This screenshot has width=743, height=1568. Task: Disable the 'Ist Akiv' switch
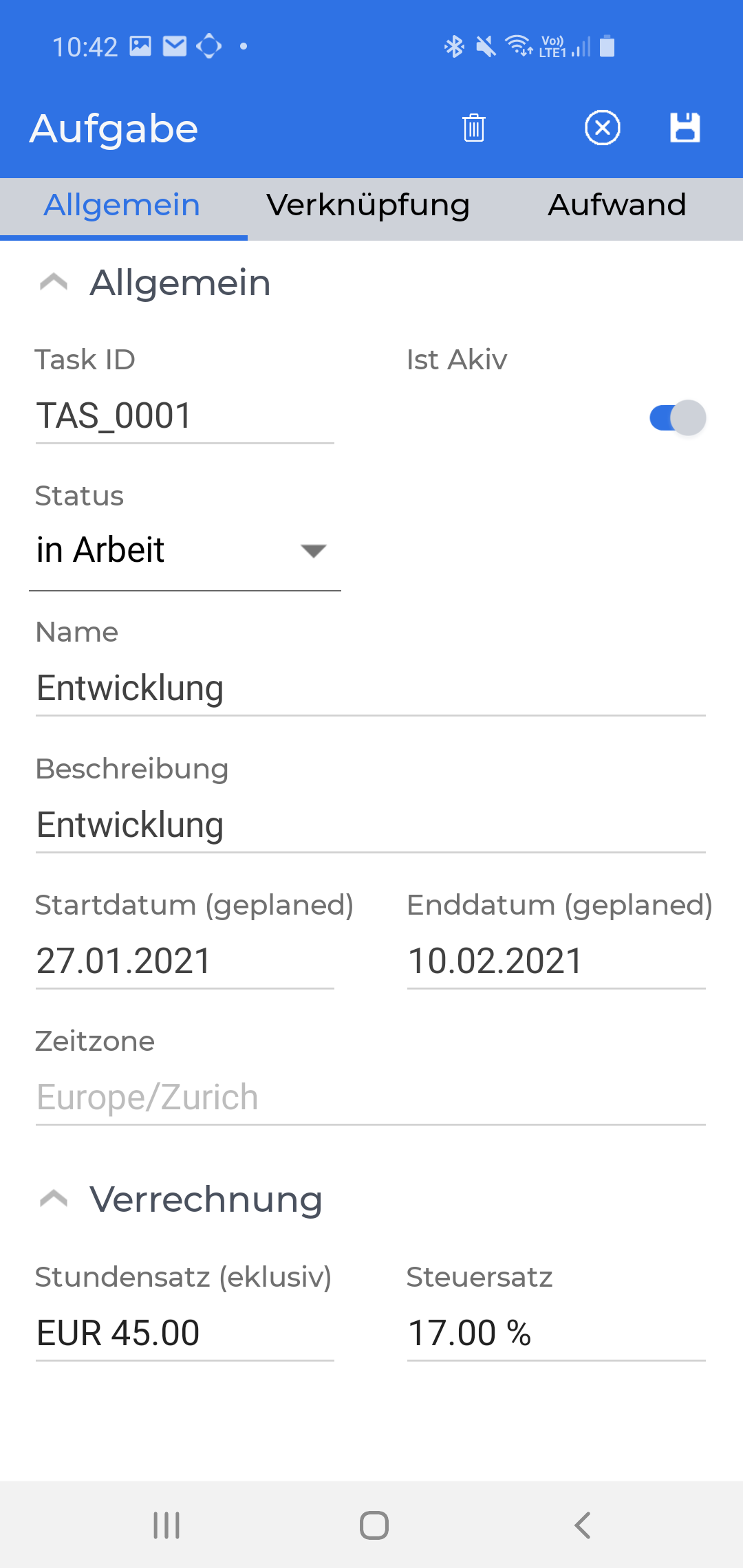(678, 417)
